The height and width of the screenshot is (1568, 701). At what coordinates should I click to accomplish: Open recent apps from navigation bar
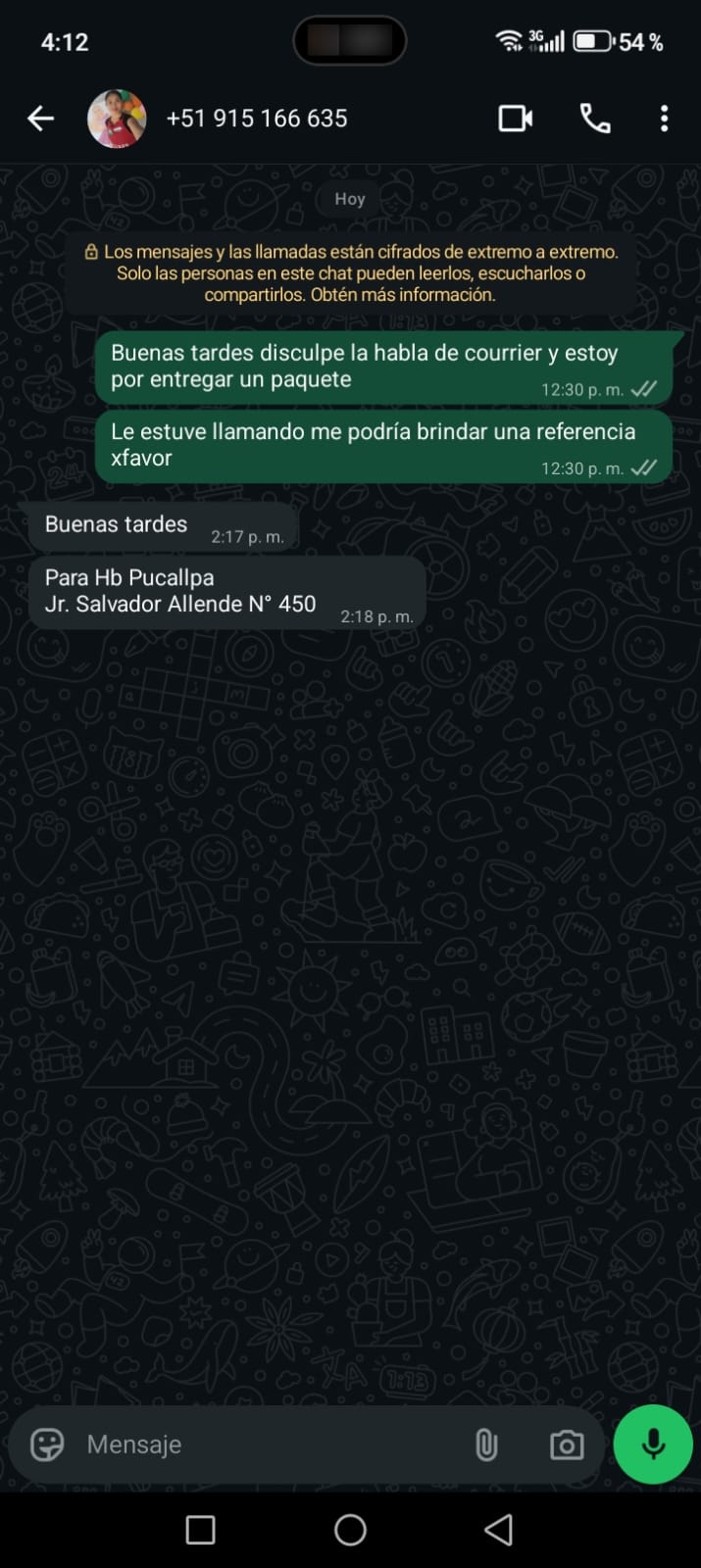click(200, 1530)
